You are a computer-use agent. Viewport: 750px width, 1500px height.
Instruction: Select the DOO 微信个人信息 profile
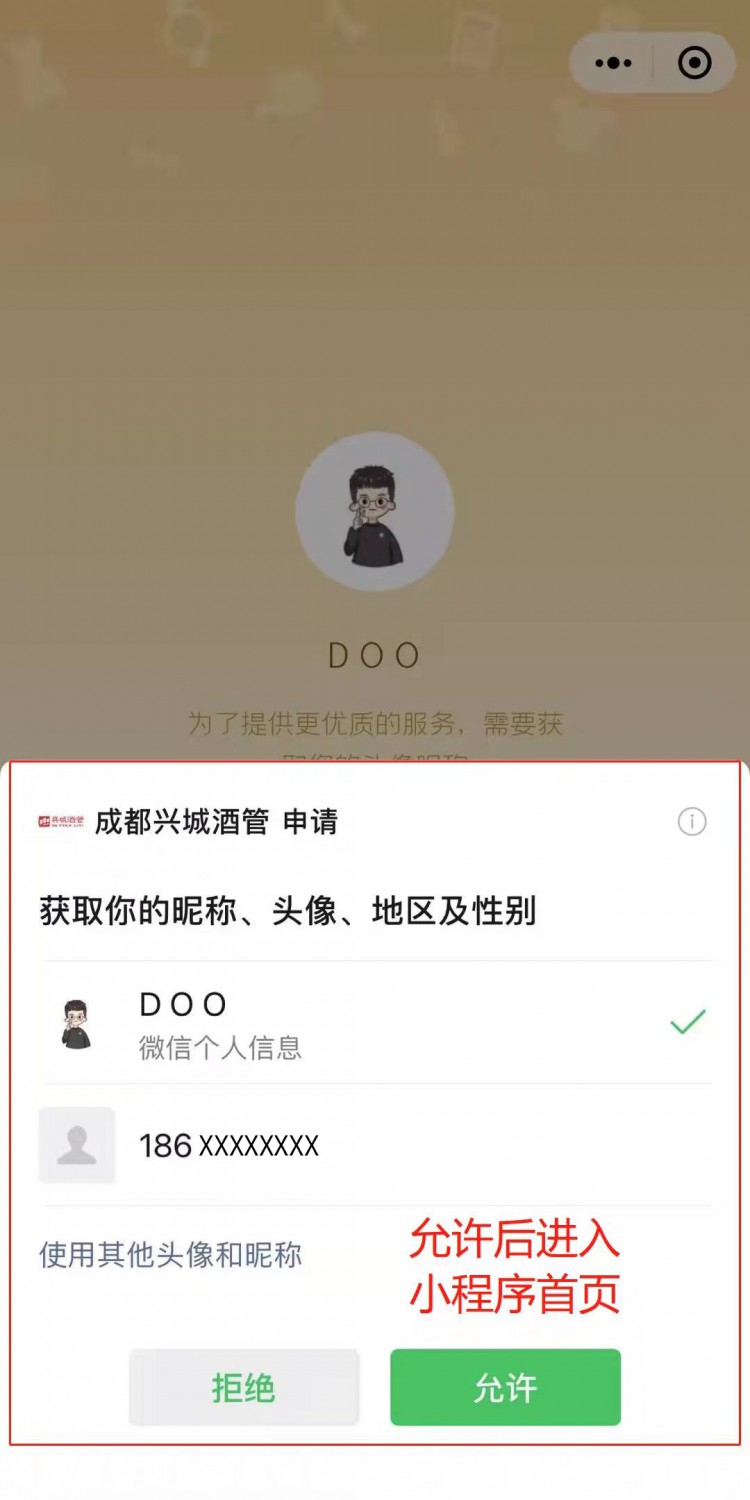click(375, 1023)
